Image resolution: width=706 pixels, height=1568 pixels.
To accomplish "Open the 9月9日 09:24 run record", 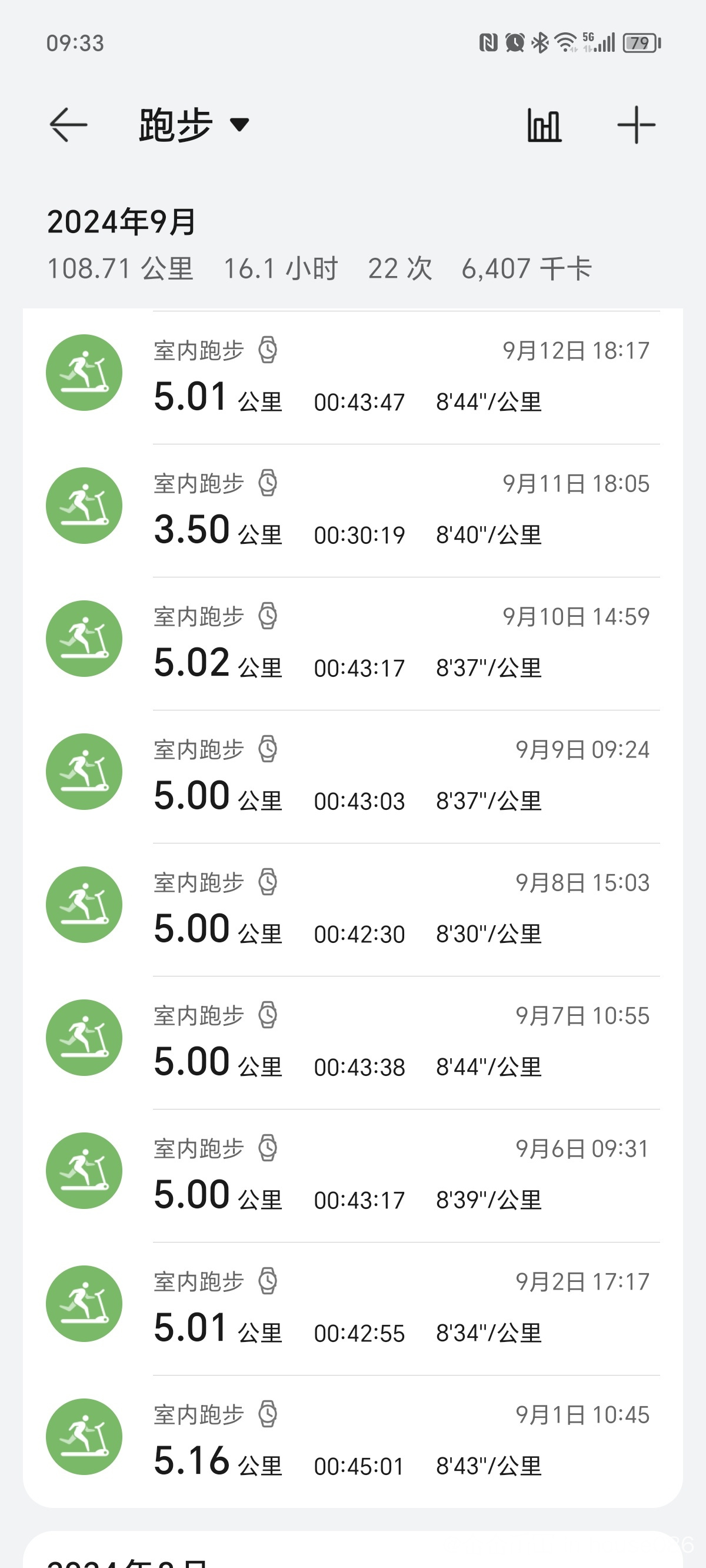I will (x=353, y=777).
